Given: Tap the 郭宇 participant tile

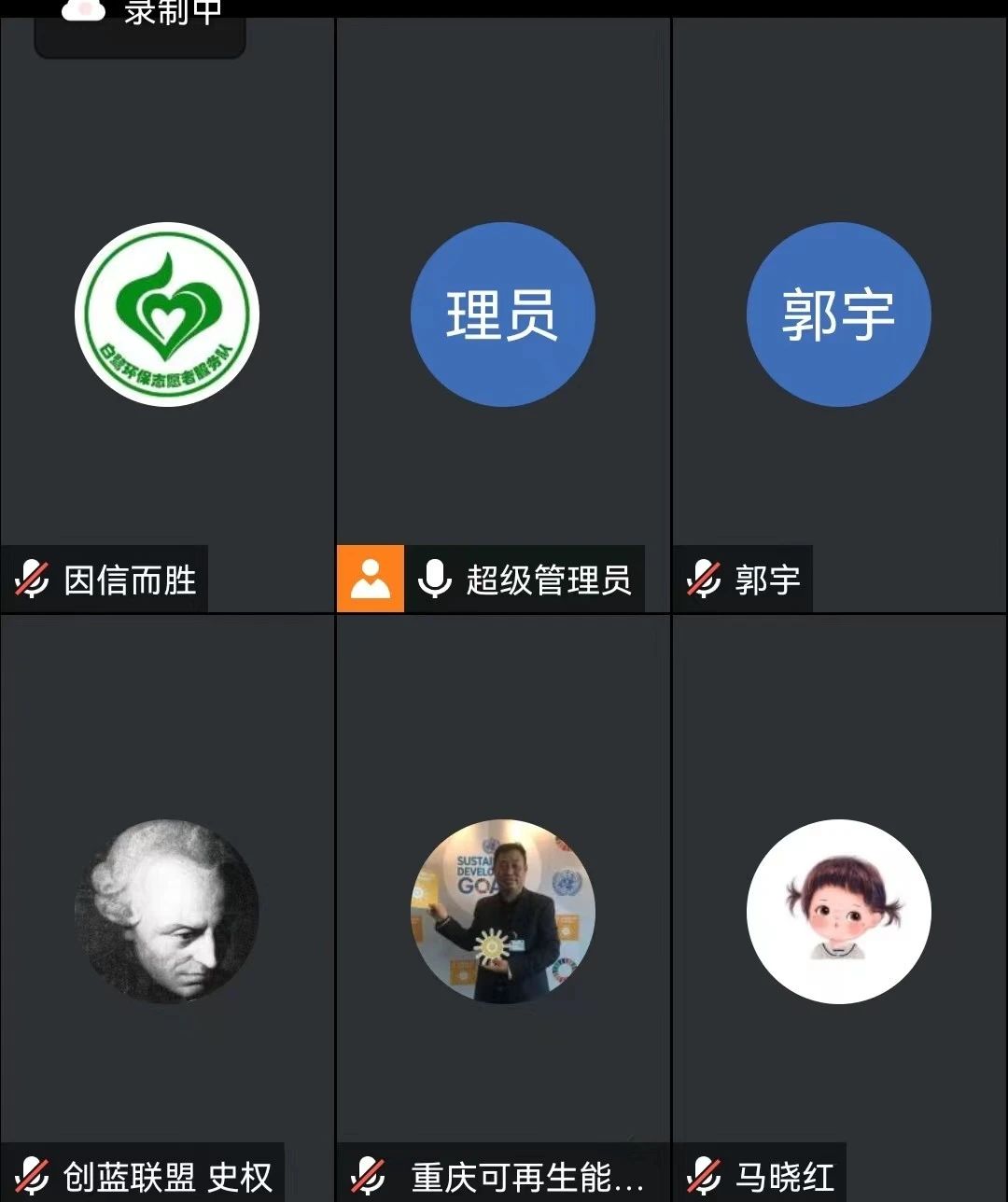Looking at the screenshot, I should [838, 315].
